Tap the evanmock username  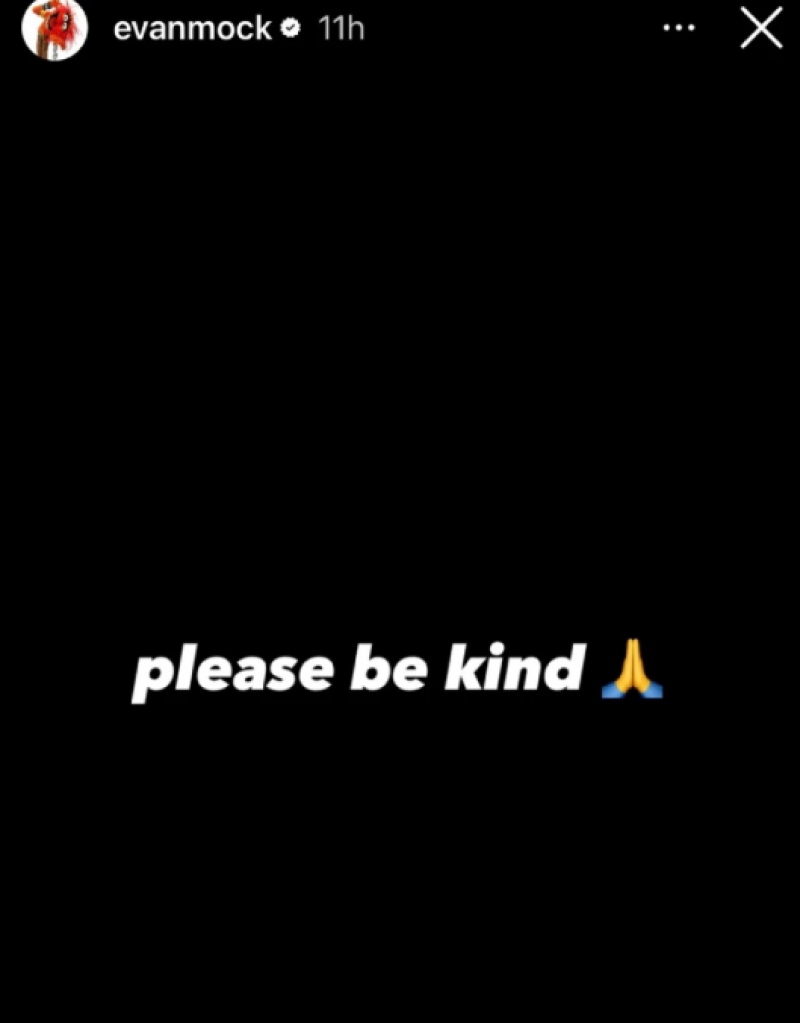(x=192, y=29)
